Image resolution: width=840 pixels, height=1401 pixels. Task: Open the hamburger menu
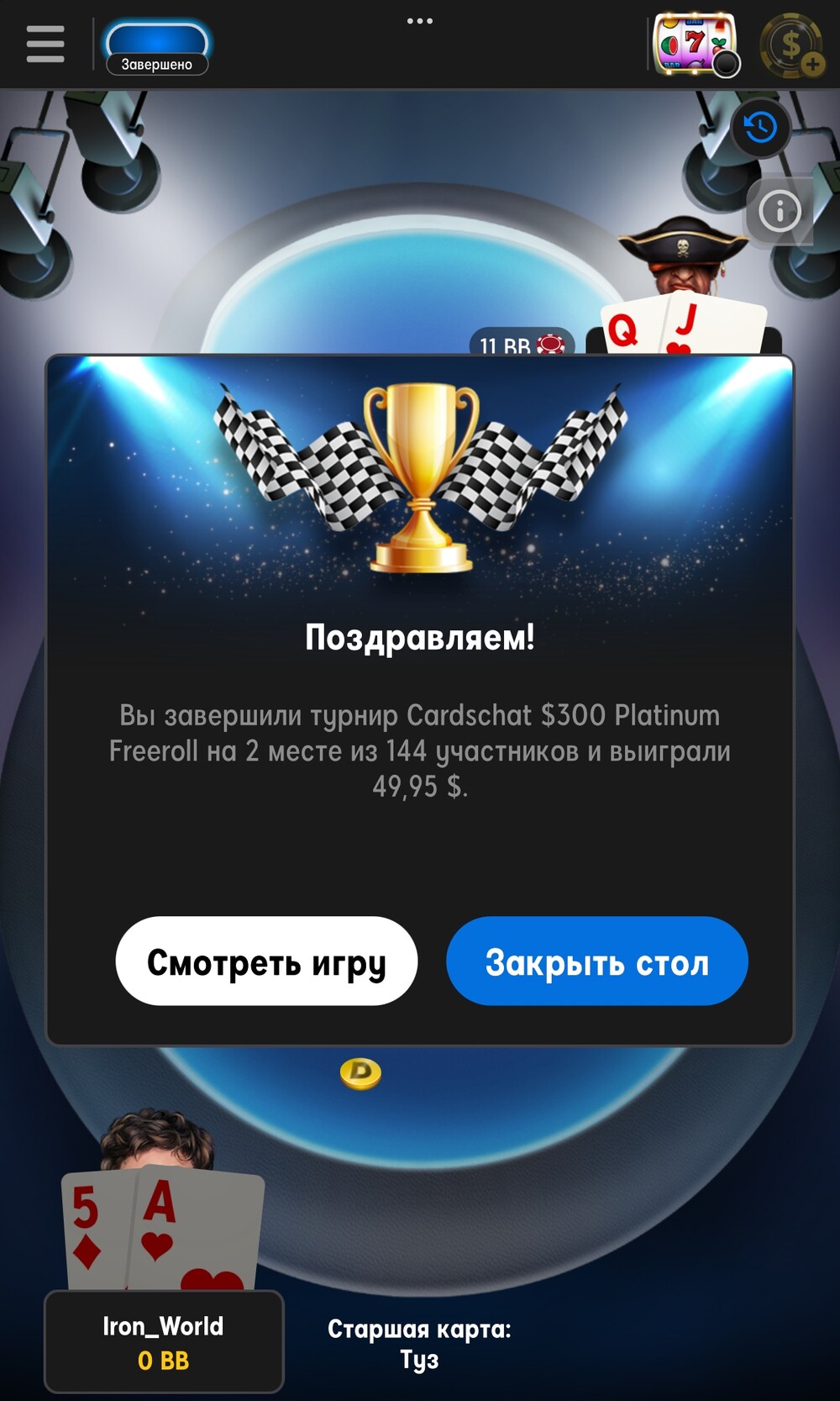(45, 44)
